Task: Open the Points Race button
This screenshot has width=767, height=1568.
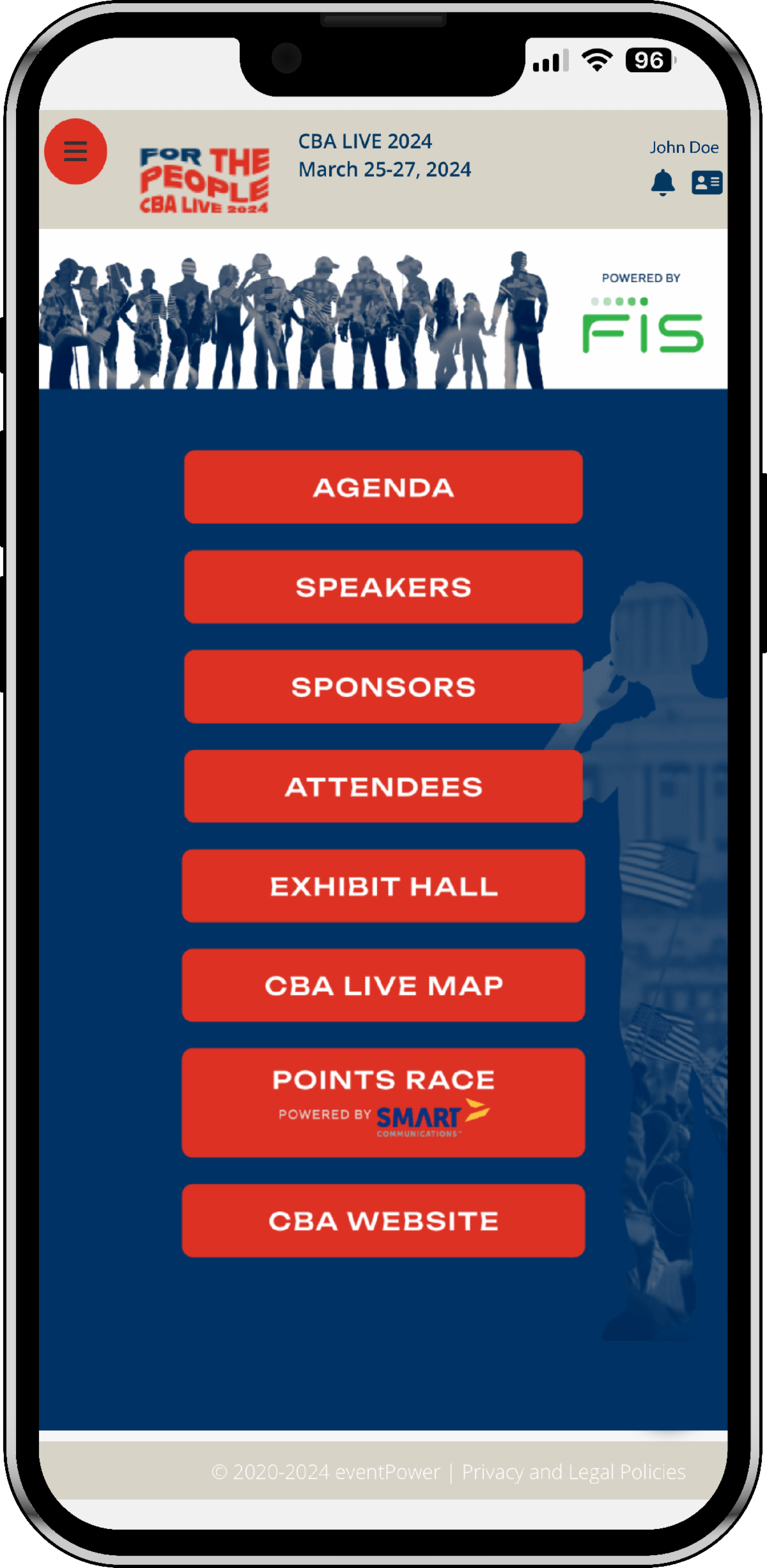Action: coord(383,1102)
